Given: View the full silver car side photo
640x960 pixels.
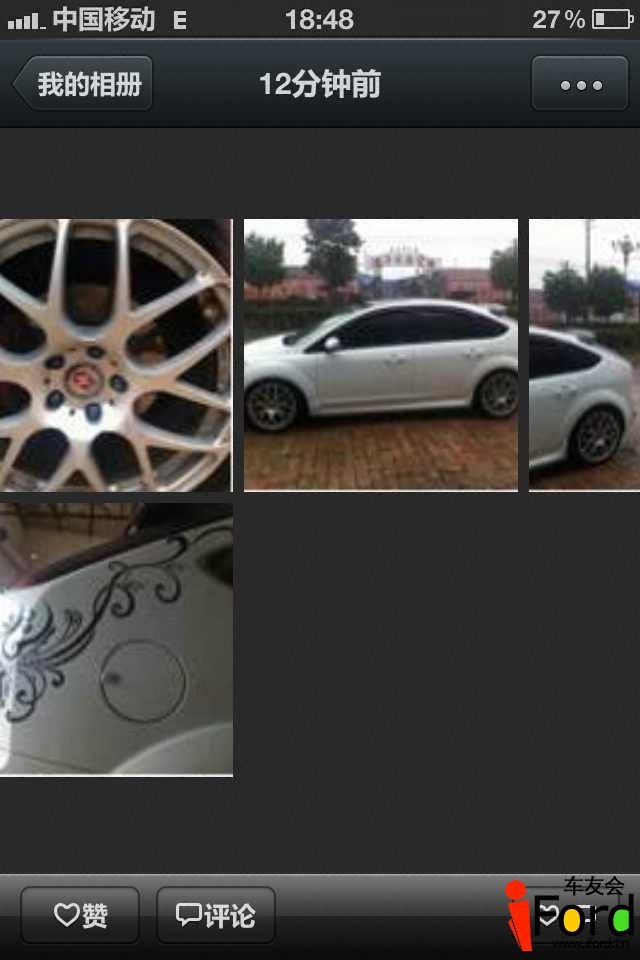Looking at the screenshot, I should (x=381, y=355).
